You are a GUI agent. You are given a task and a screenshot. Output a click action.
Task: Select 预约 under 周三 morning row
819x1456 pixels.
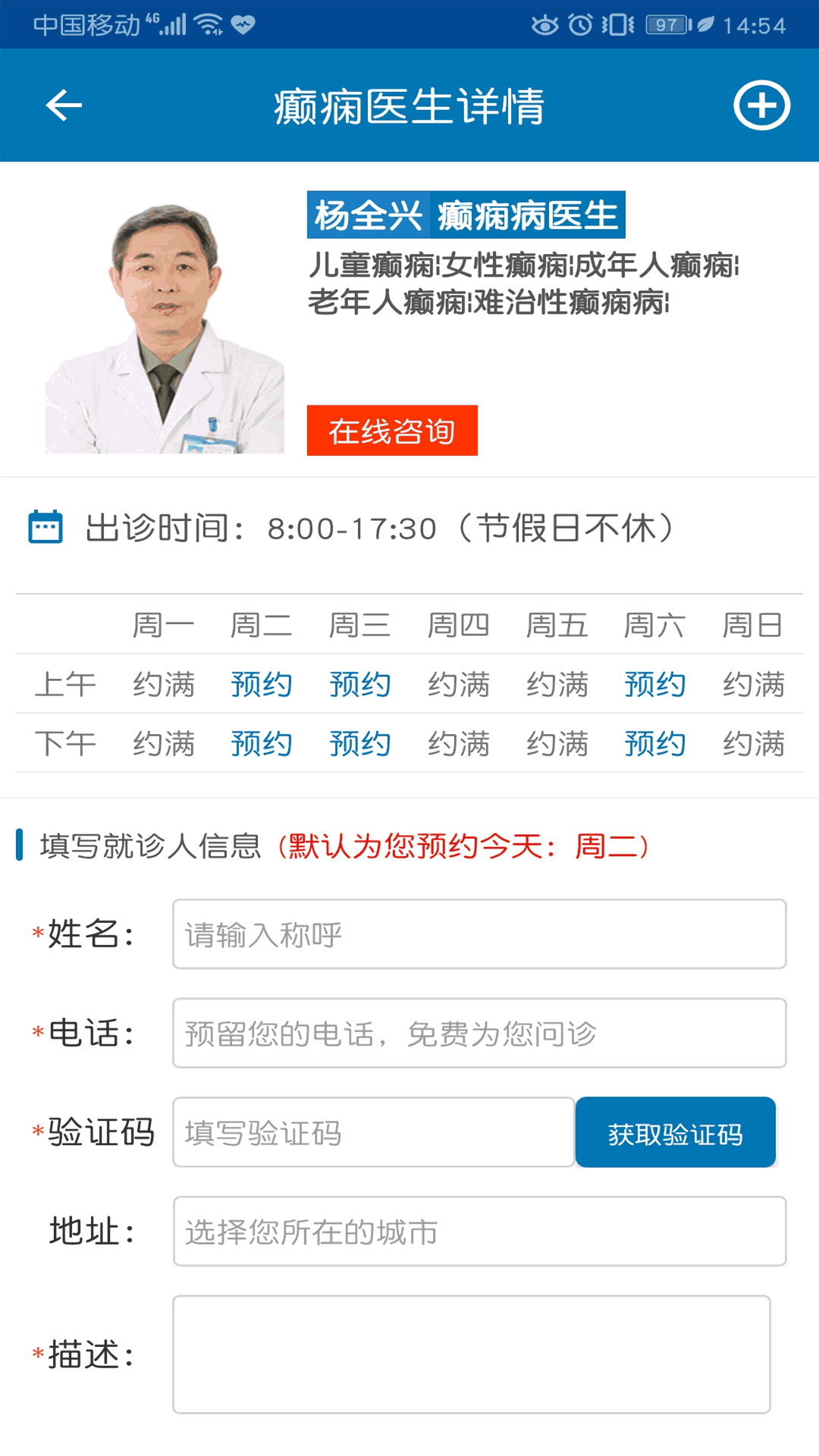pyautogui.click(x=359, y=684)
